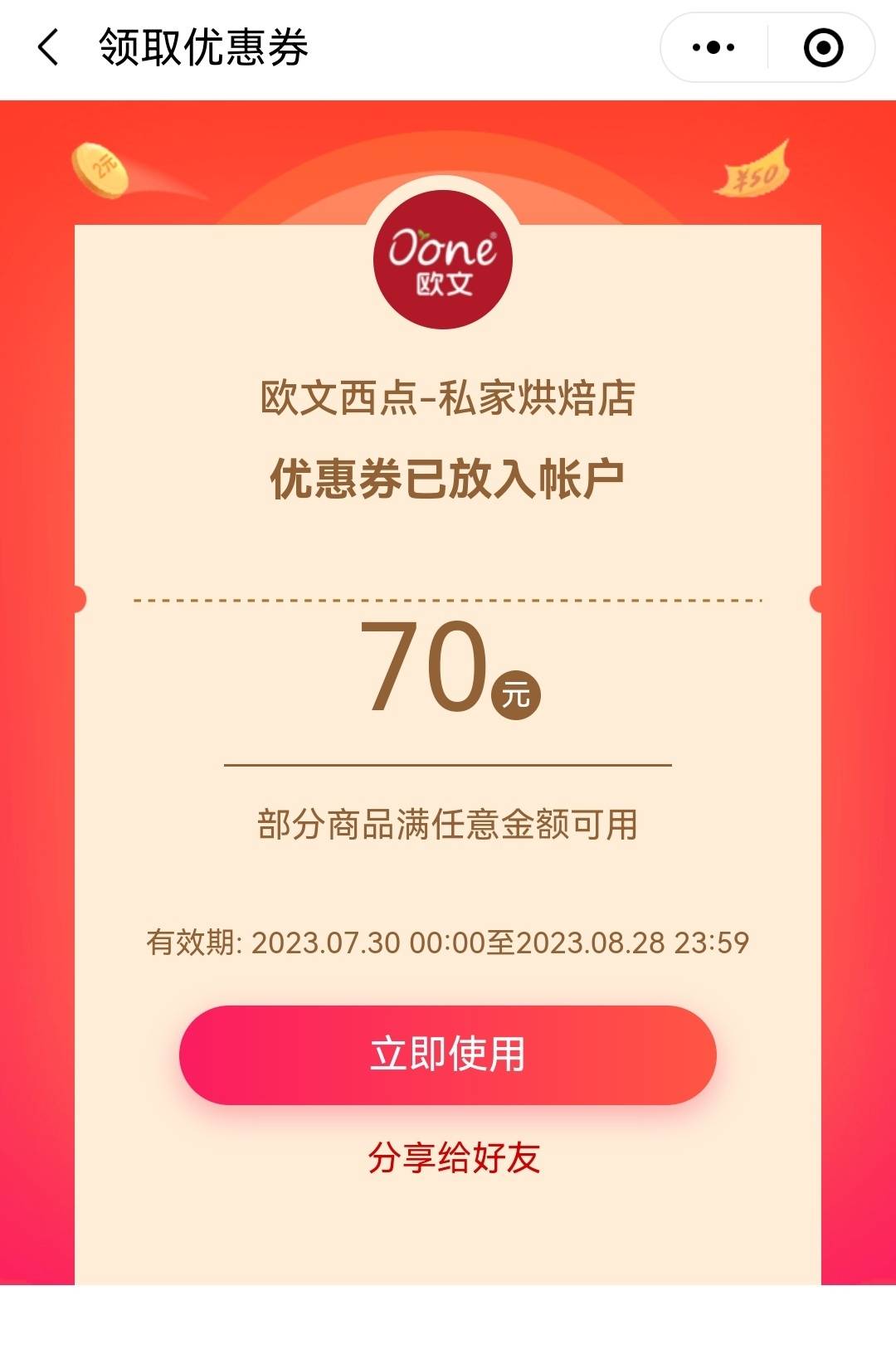This screenshot has height=1354, width=896.
Task: Go back from the 领取优惠券 page
Action: tap(49, 47)
